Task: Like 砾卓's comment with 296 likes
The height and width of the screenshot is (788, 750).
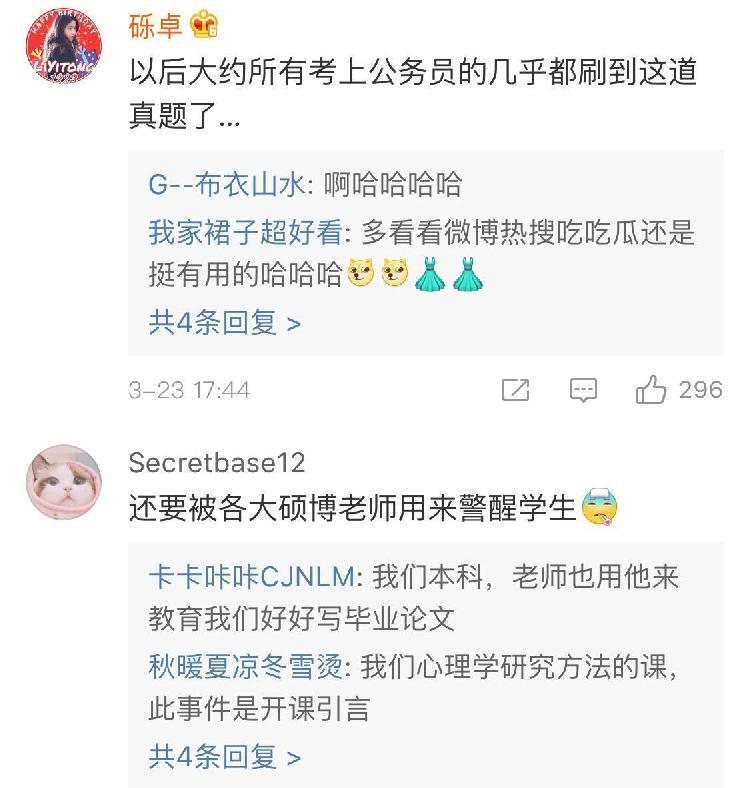Action: [652, 389]
